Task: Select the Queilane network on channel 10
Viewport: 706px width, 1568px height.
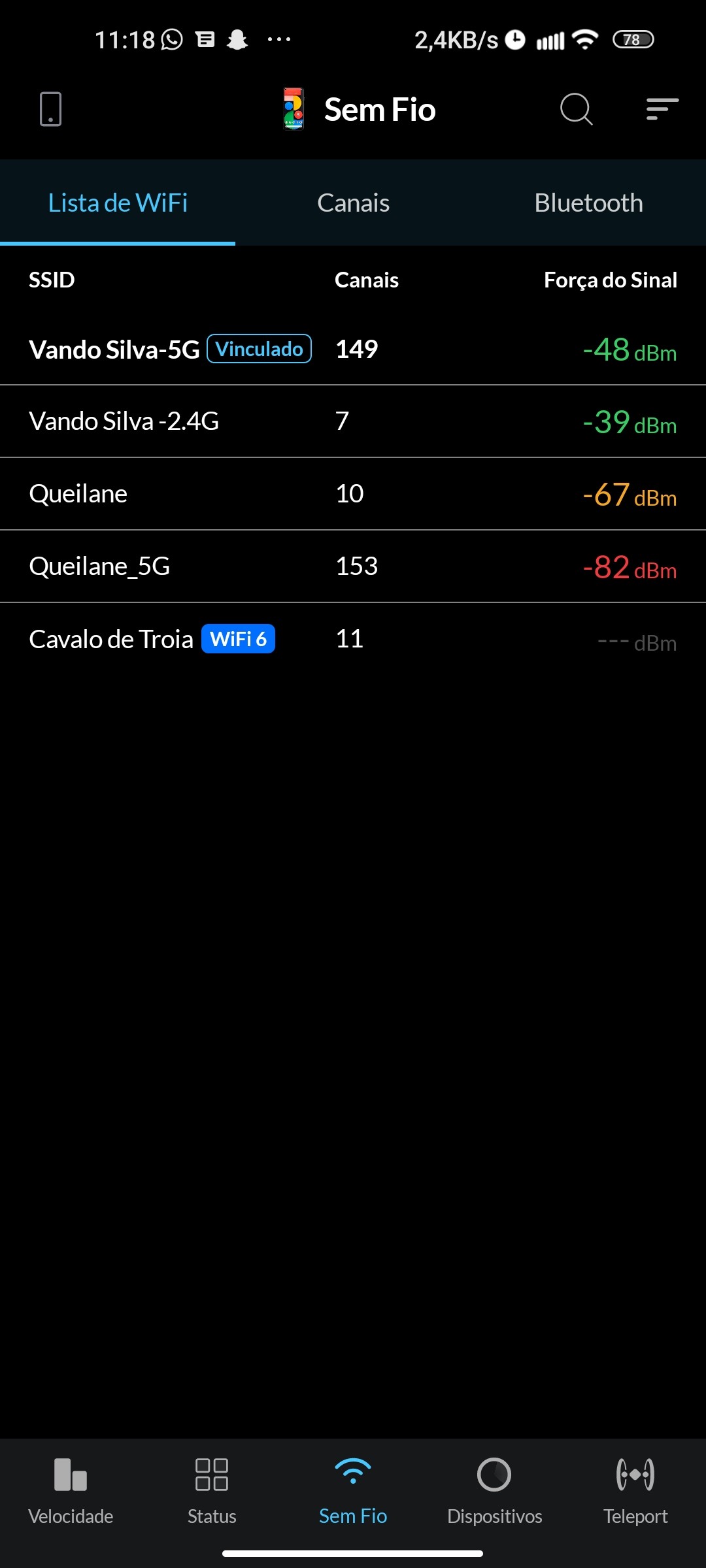Action: 353,494
